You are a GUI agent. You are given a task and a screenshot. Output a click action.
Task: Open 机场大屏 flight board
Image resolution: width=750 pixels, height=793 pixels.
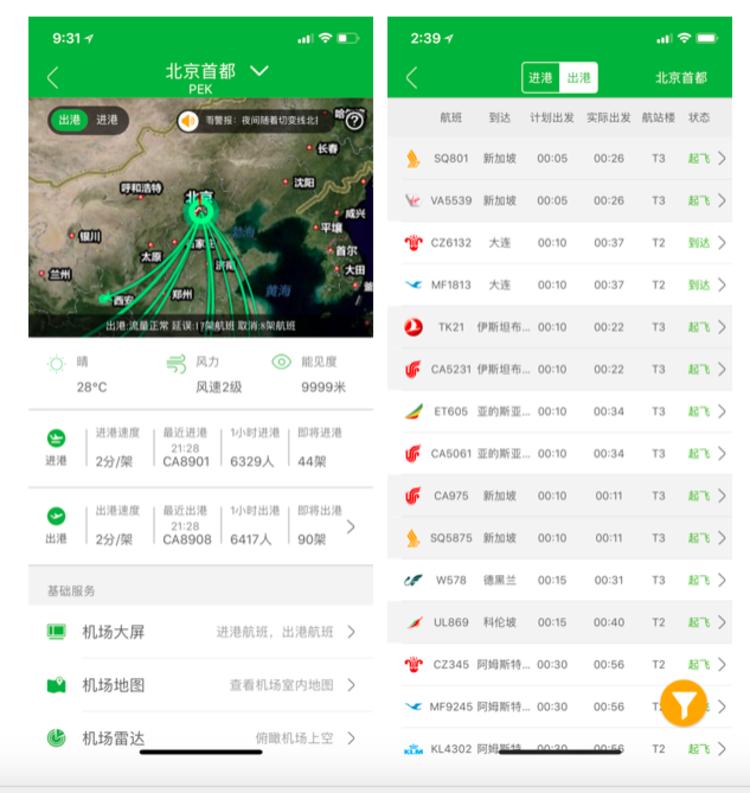[200, 632]
